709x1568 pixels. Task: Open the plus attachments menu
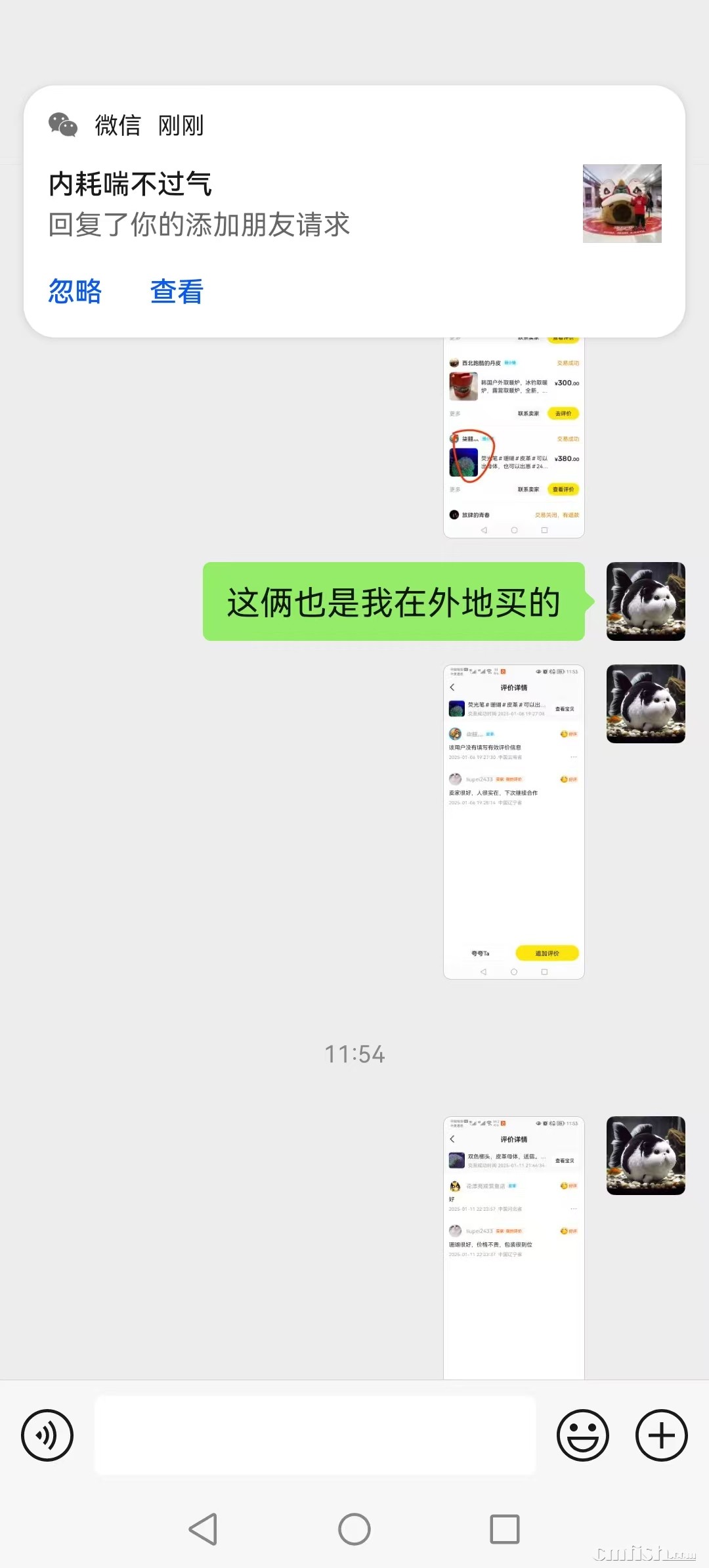tap(661, 1435)
